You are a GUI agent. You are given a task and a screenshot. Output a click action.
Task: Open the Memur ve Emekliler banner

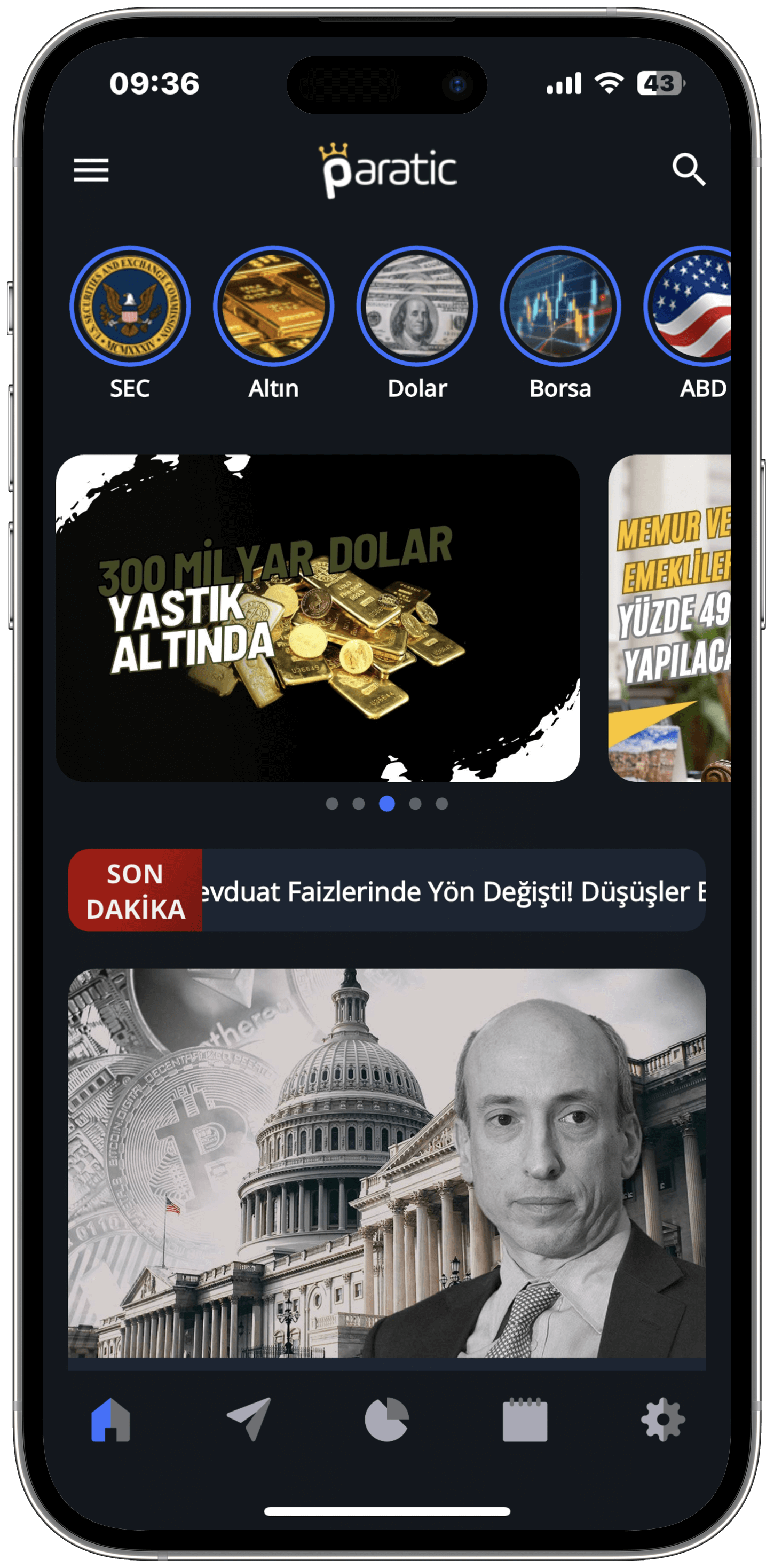[x=670, y=618]
